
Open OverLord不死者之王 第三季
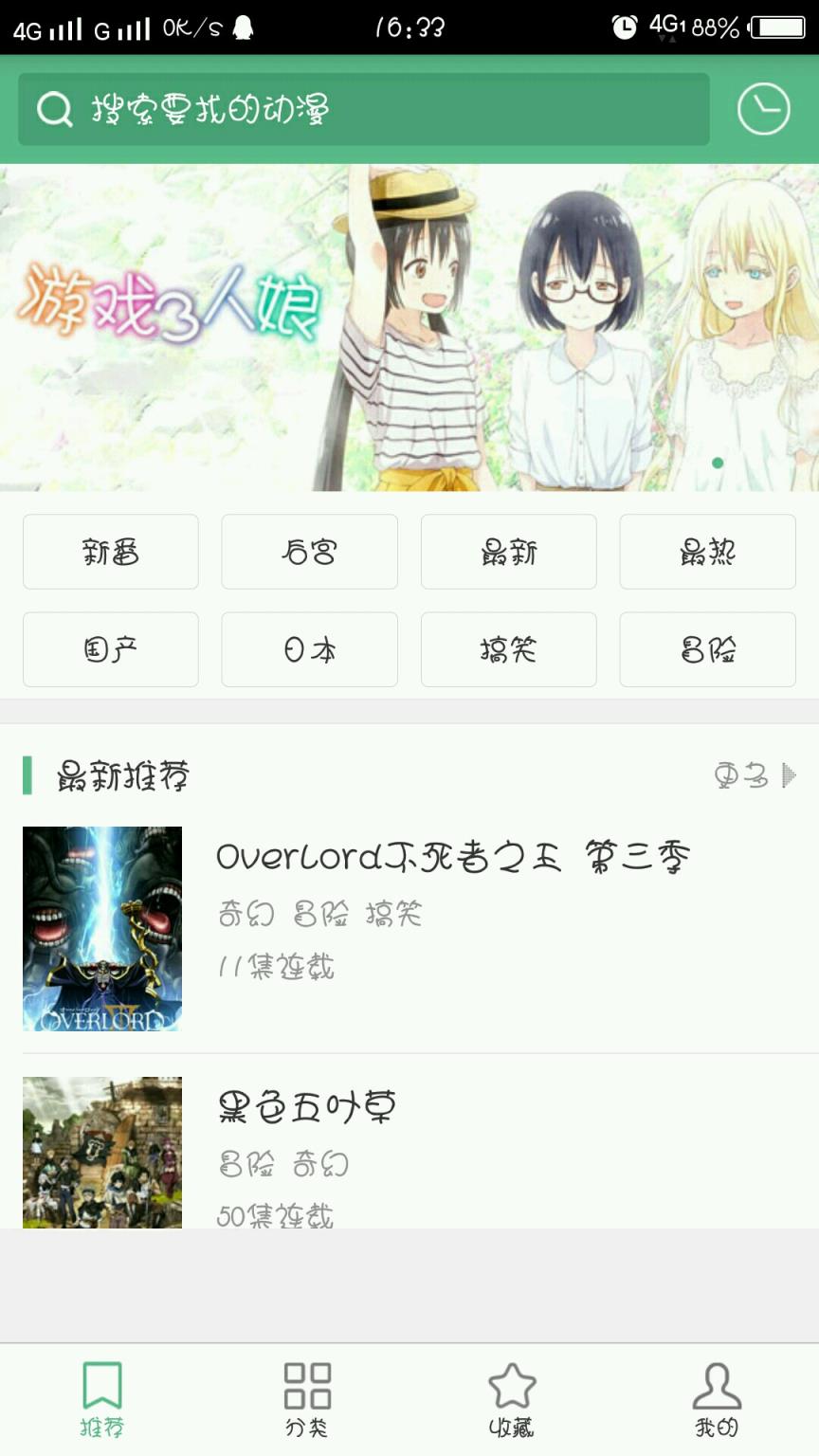(453, 855)
